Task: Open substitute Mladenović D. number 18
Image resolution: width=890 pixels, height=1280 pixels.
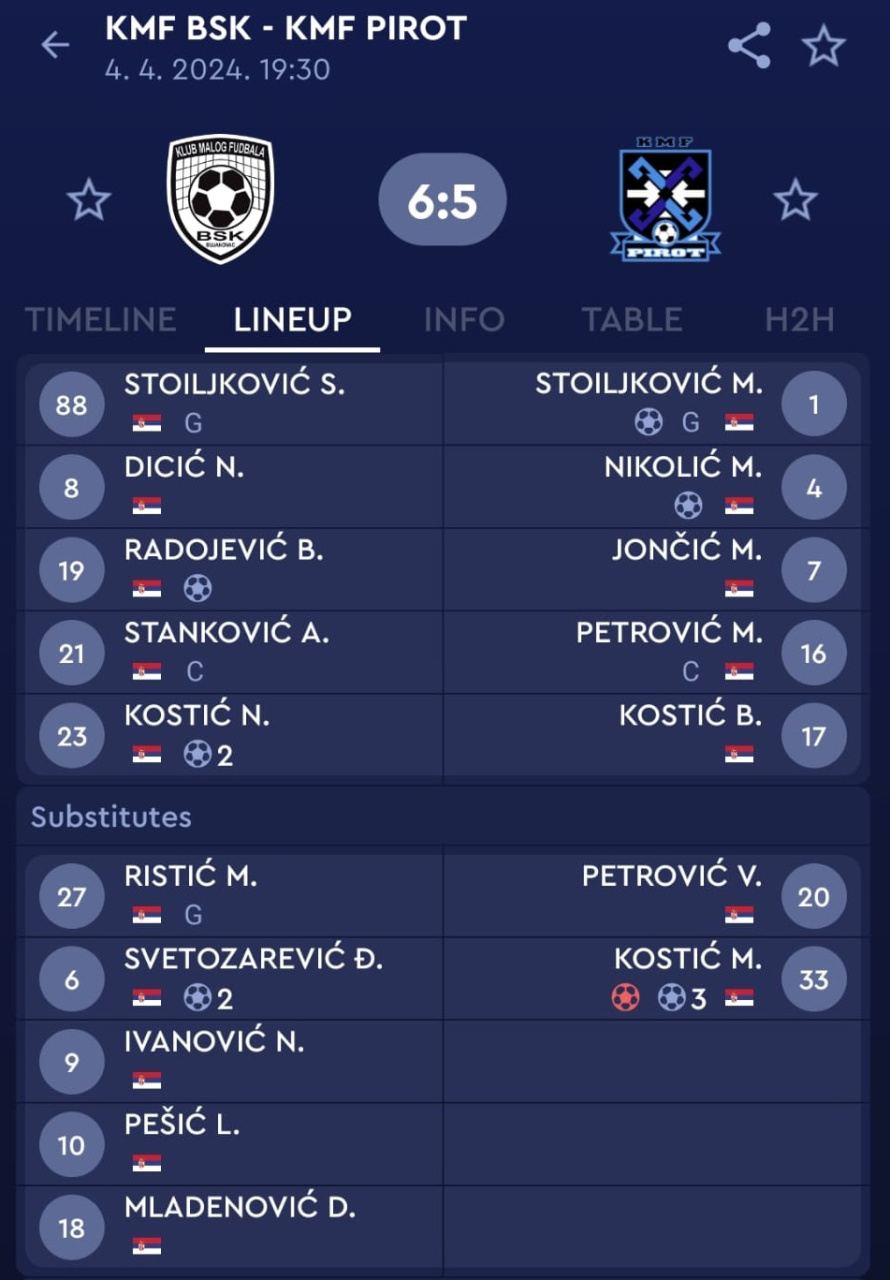Action: (x=239, y=1228)
